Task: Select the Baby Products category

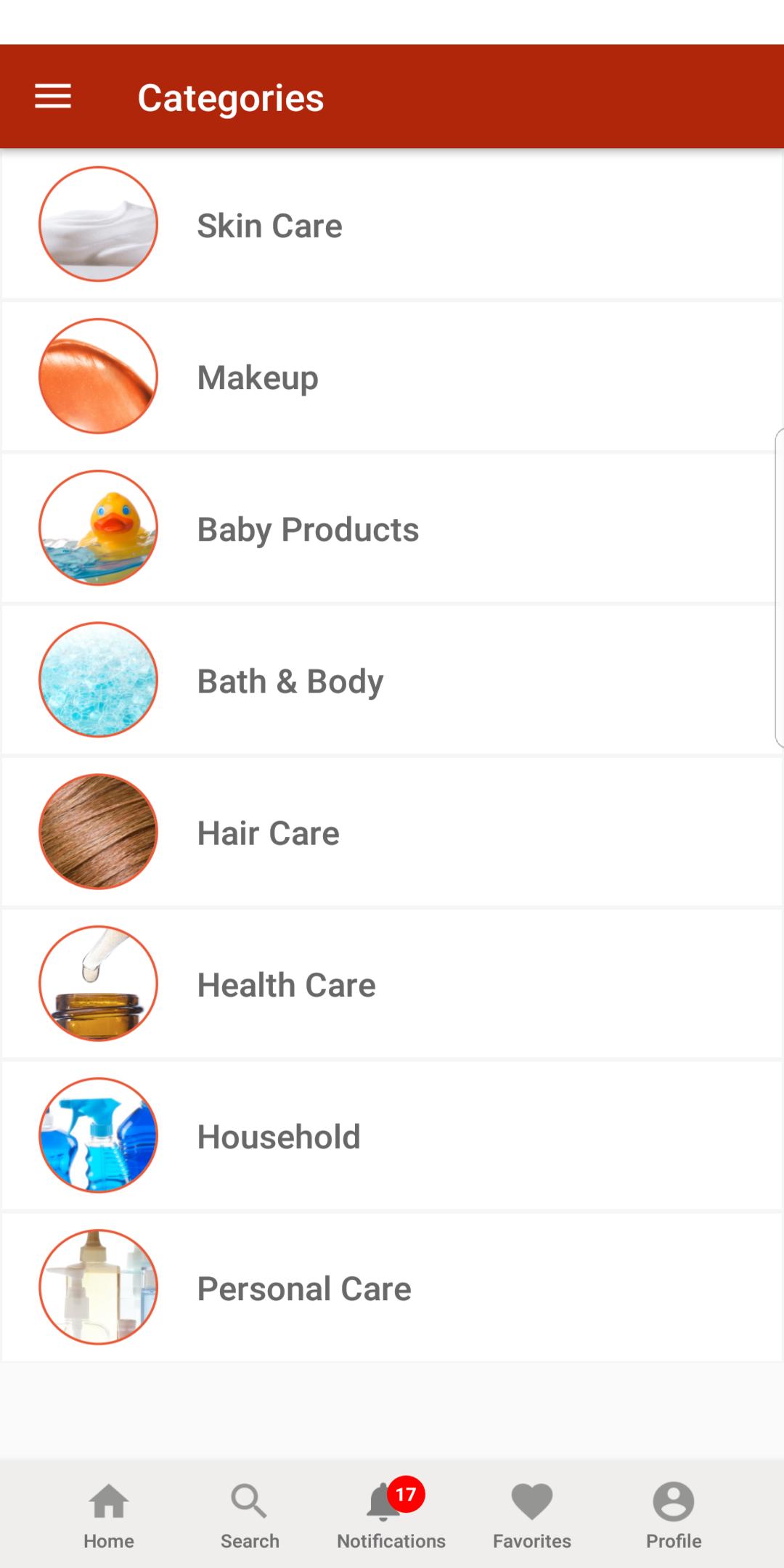Action: [392, 528]
